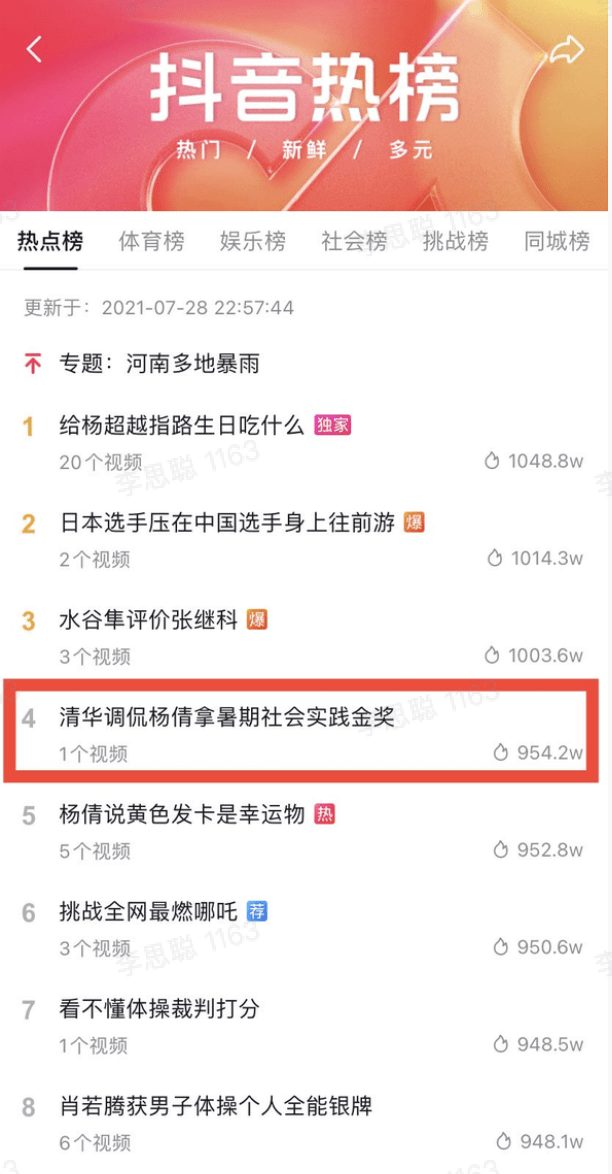Open topic 给杨超越指路生日吃什么
This screenshot has height=1174, width=612.
tap(181, 426)
